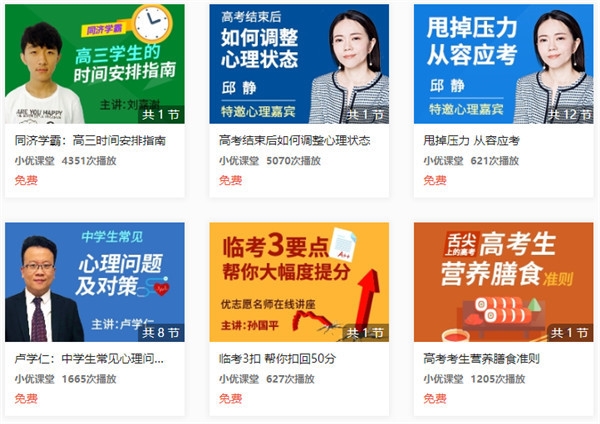Open the 甩掉压力 从容应考 course
This screenshot has width=600, height=424.
coord(503,64)
